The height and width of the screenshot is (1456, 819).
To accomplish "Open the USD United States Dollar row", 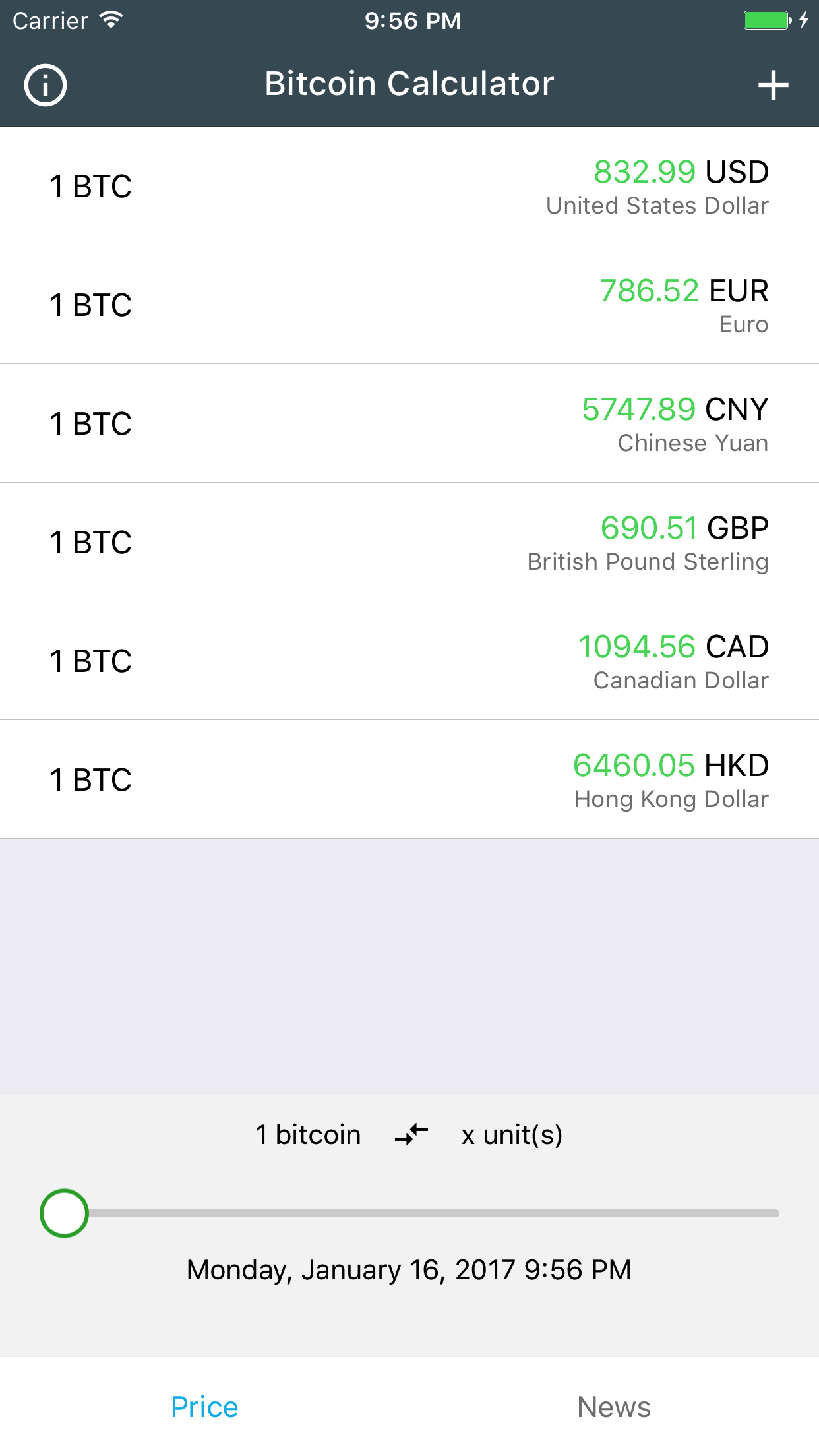I will click(x=409, y=186).
